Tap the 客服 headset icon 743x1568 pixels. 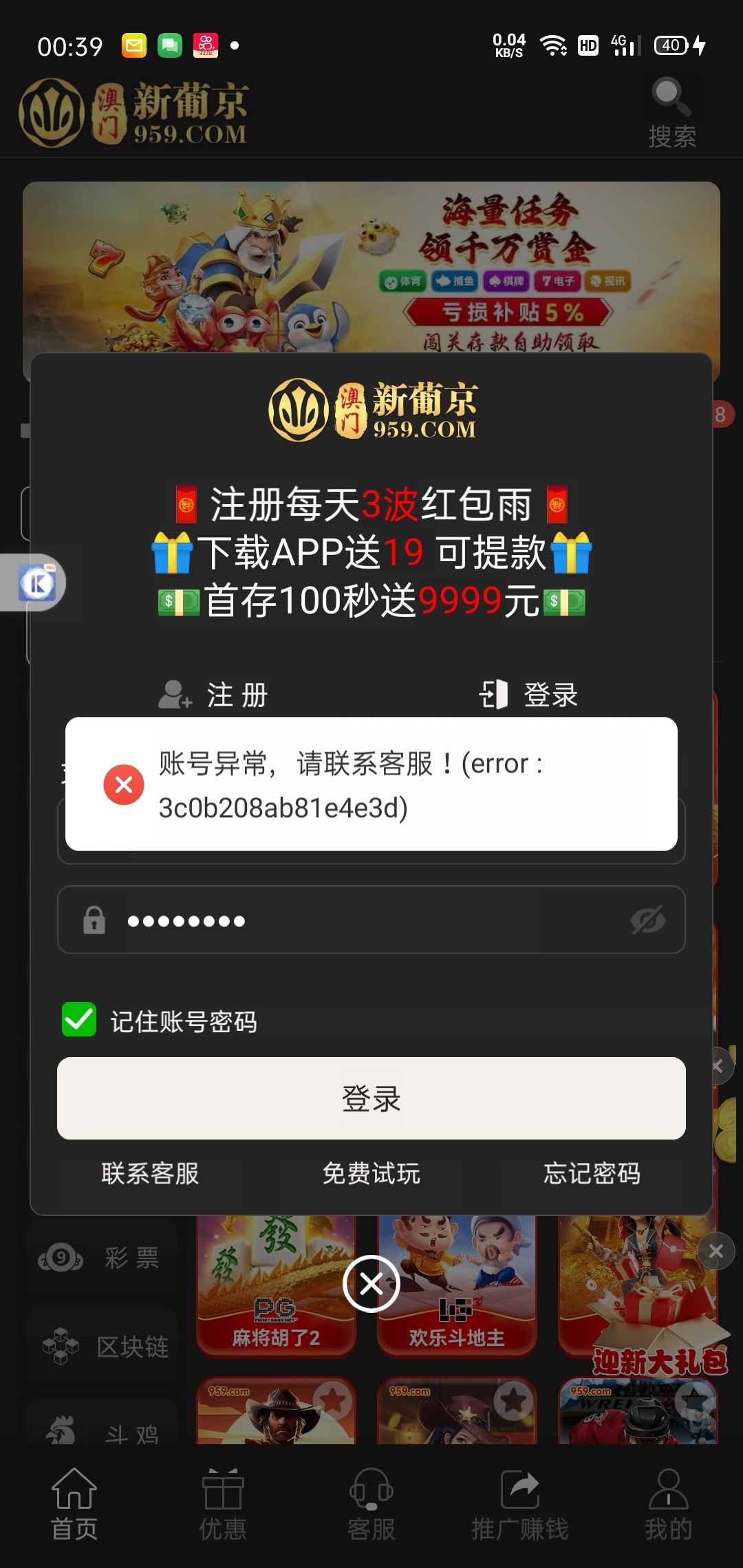point(371,1488)
